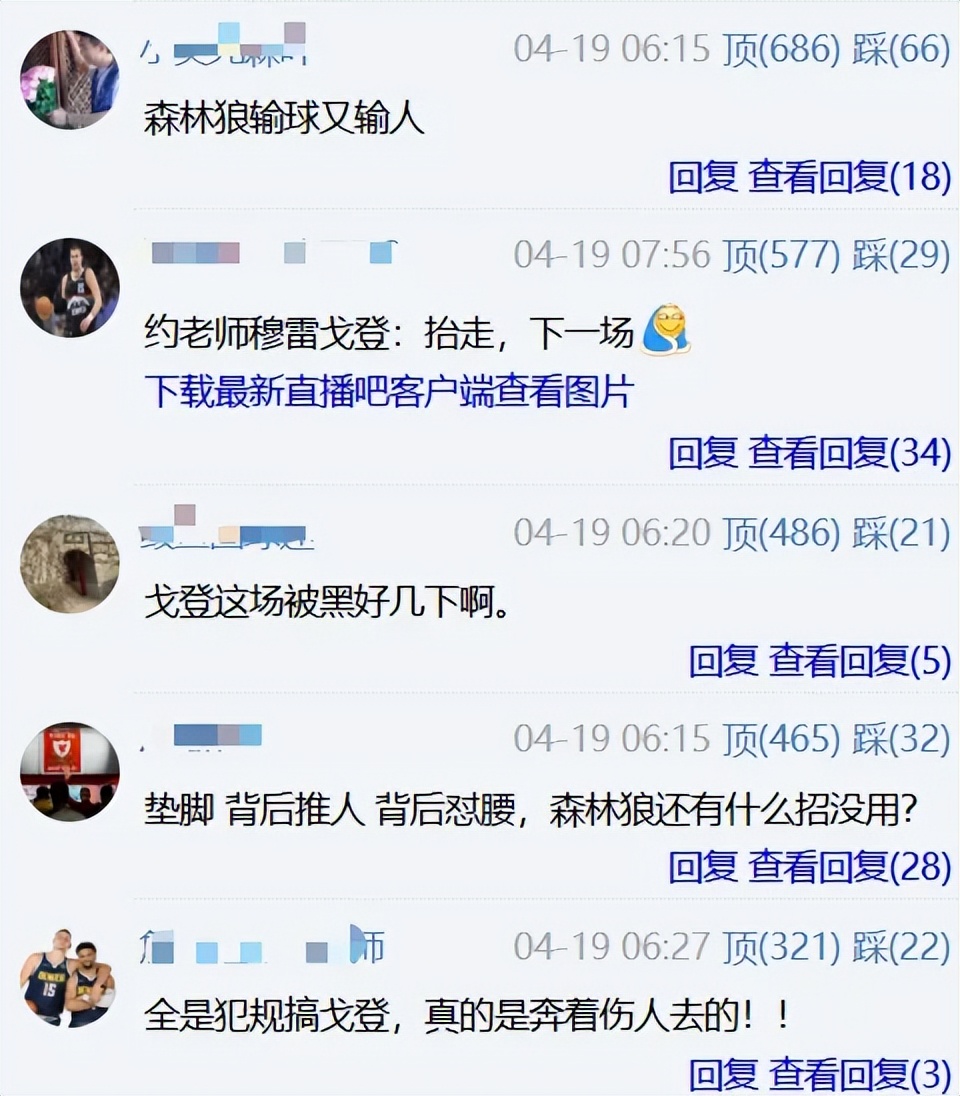Screen dimensions: 960x1096
Task: Downvote the comment with 踩(32)
Action: pyautogui.click(x=900, y=739)
